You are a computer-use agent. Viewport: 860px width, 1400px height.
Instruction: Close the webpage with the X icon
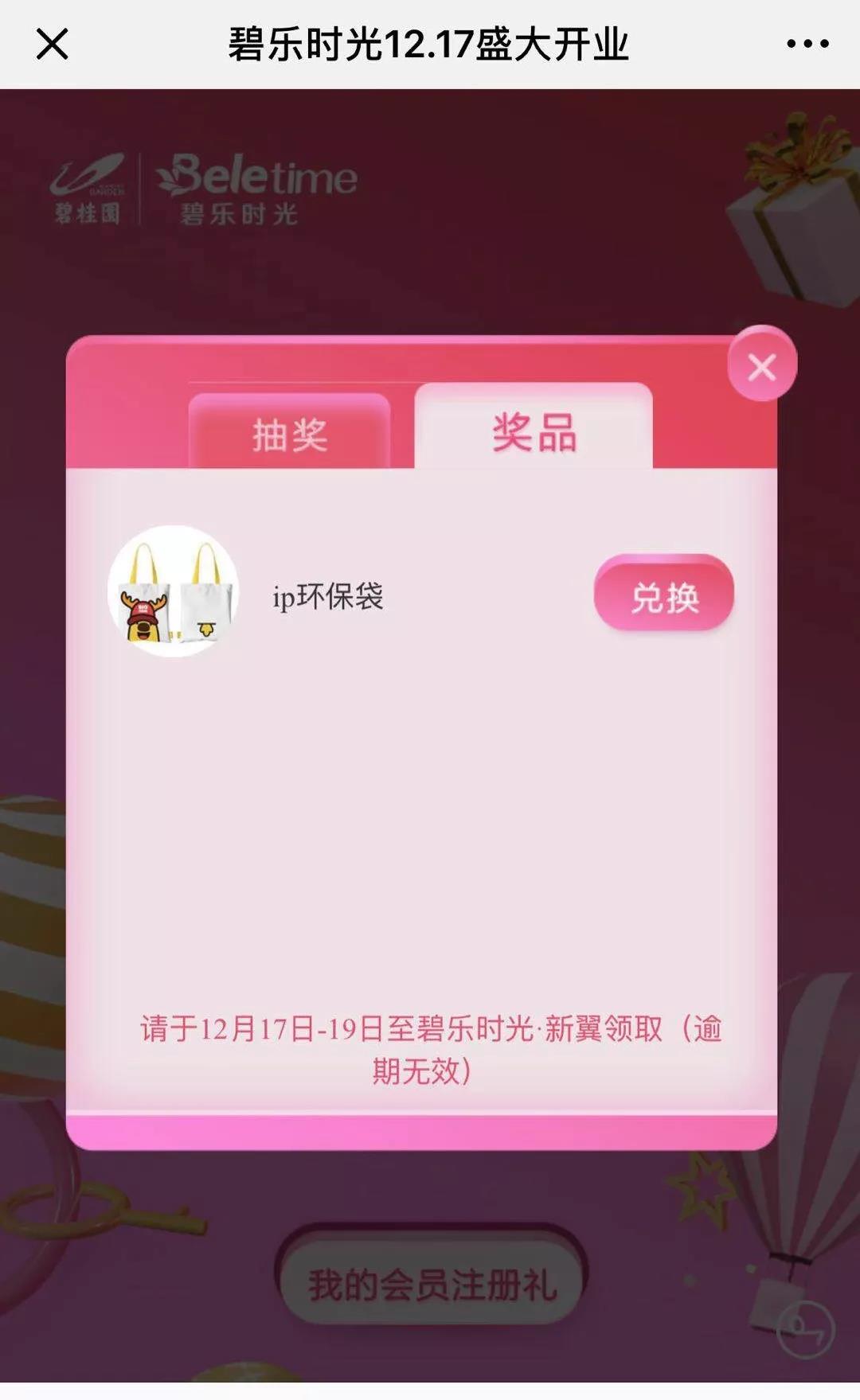tap(53, 44)
